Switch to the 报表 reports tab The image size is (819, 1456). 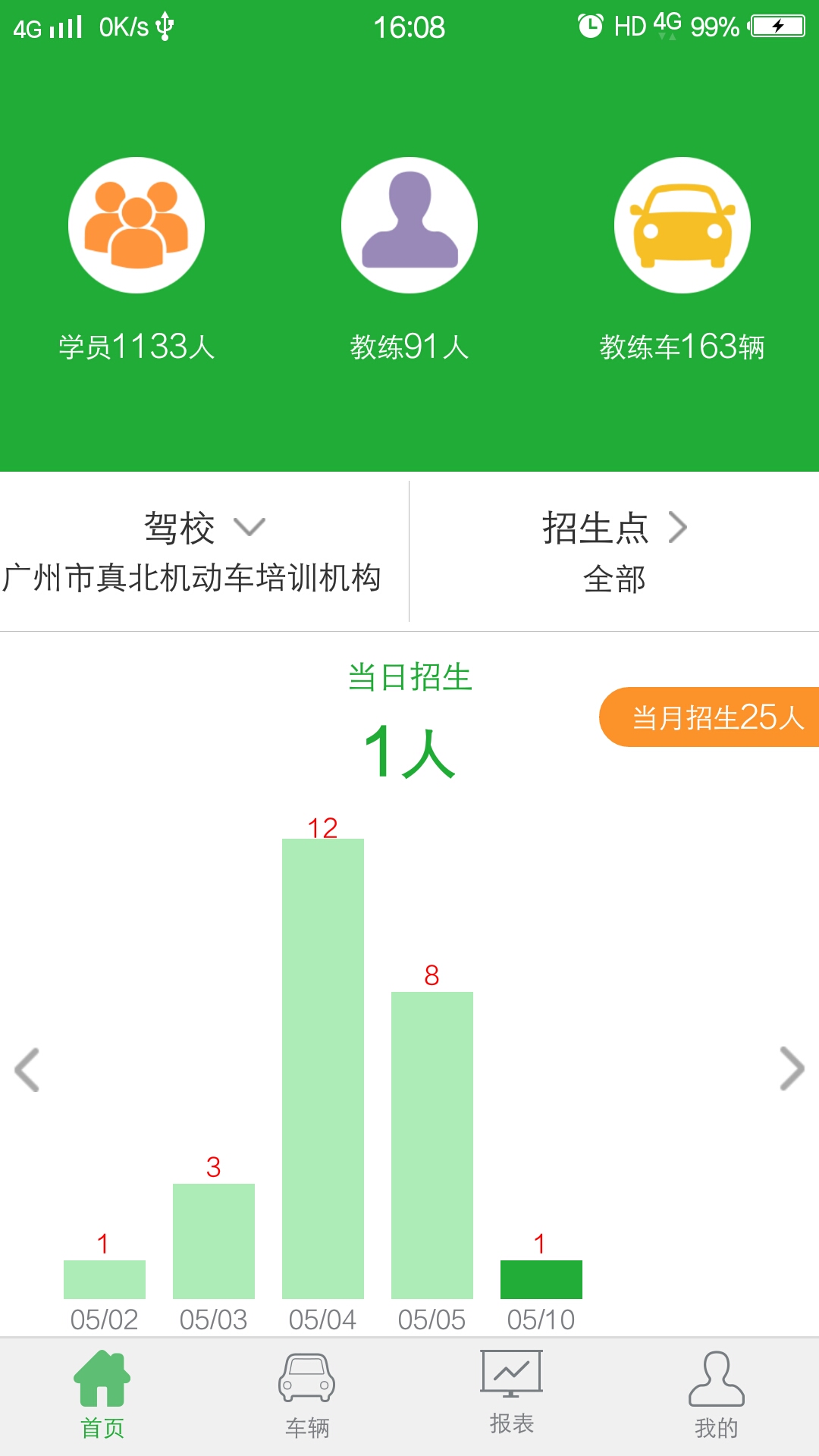pyautogui.click(x=512, y=1393)
